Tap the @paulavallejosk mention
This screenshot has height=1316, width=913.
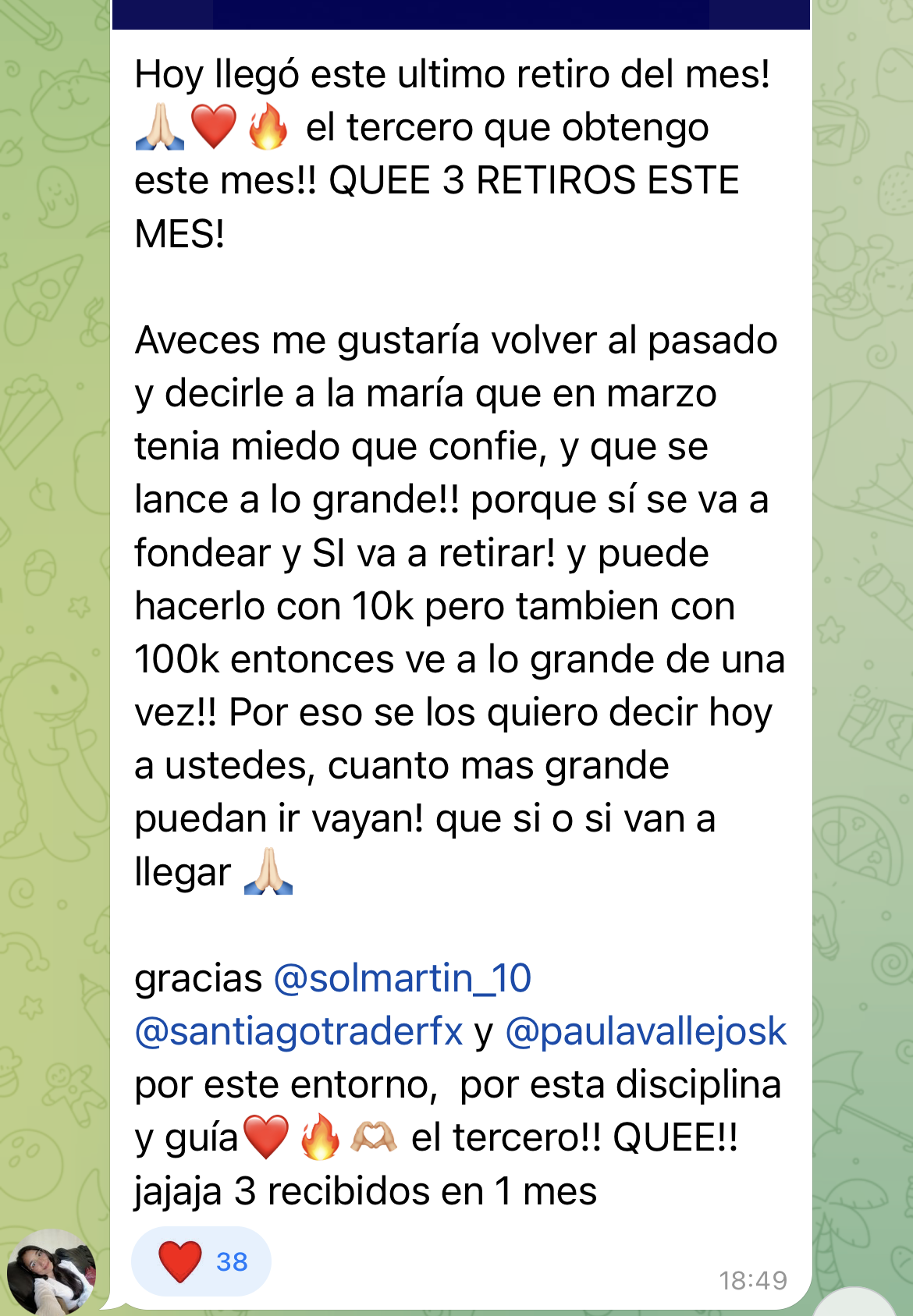point(645,1031)
